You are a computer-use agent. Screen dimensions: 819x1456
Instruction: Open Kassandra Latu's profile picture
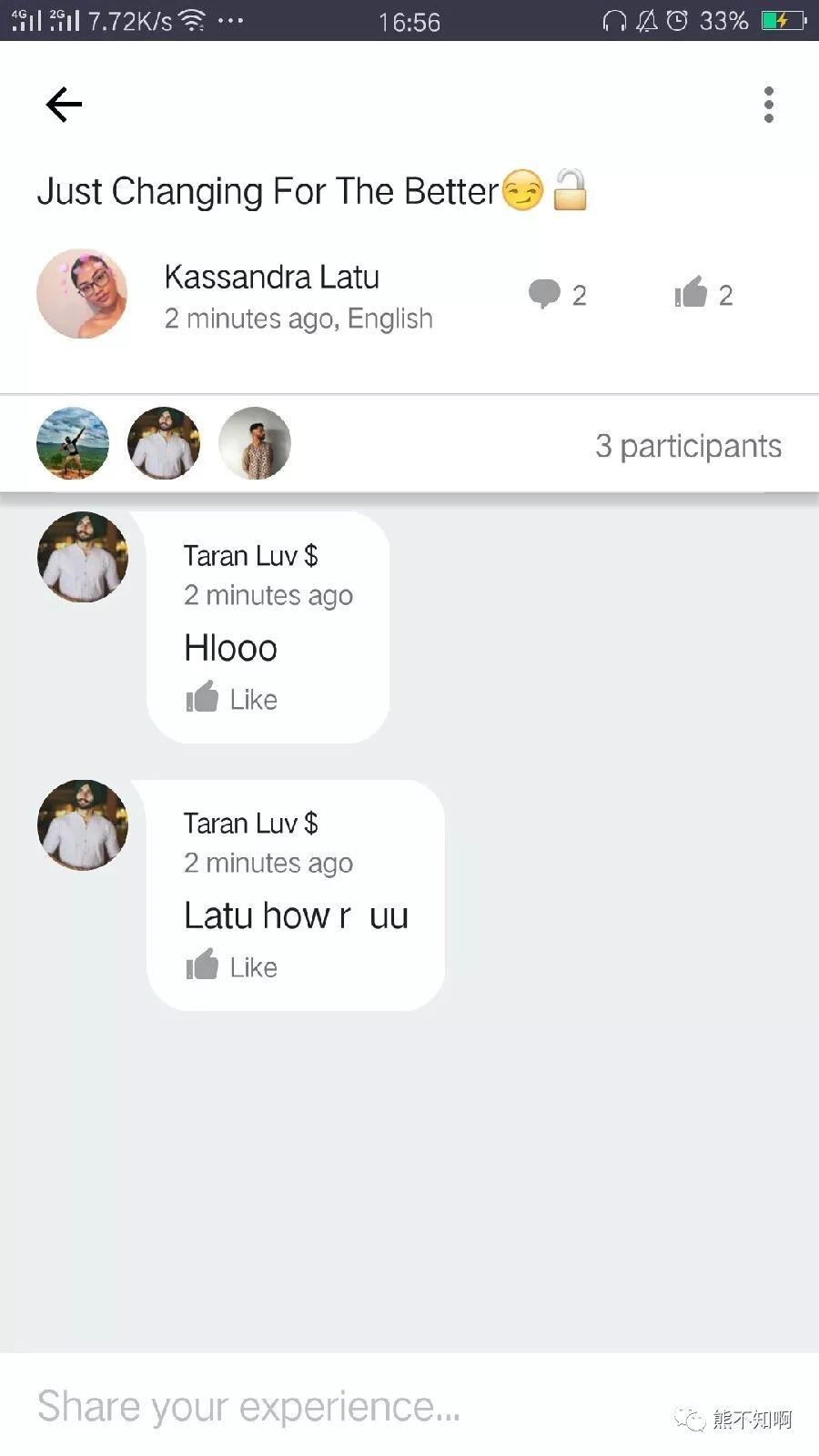[82, 294]
